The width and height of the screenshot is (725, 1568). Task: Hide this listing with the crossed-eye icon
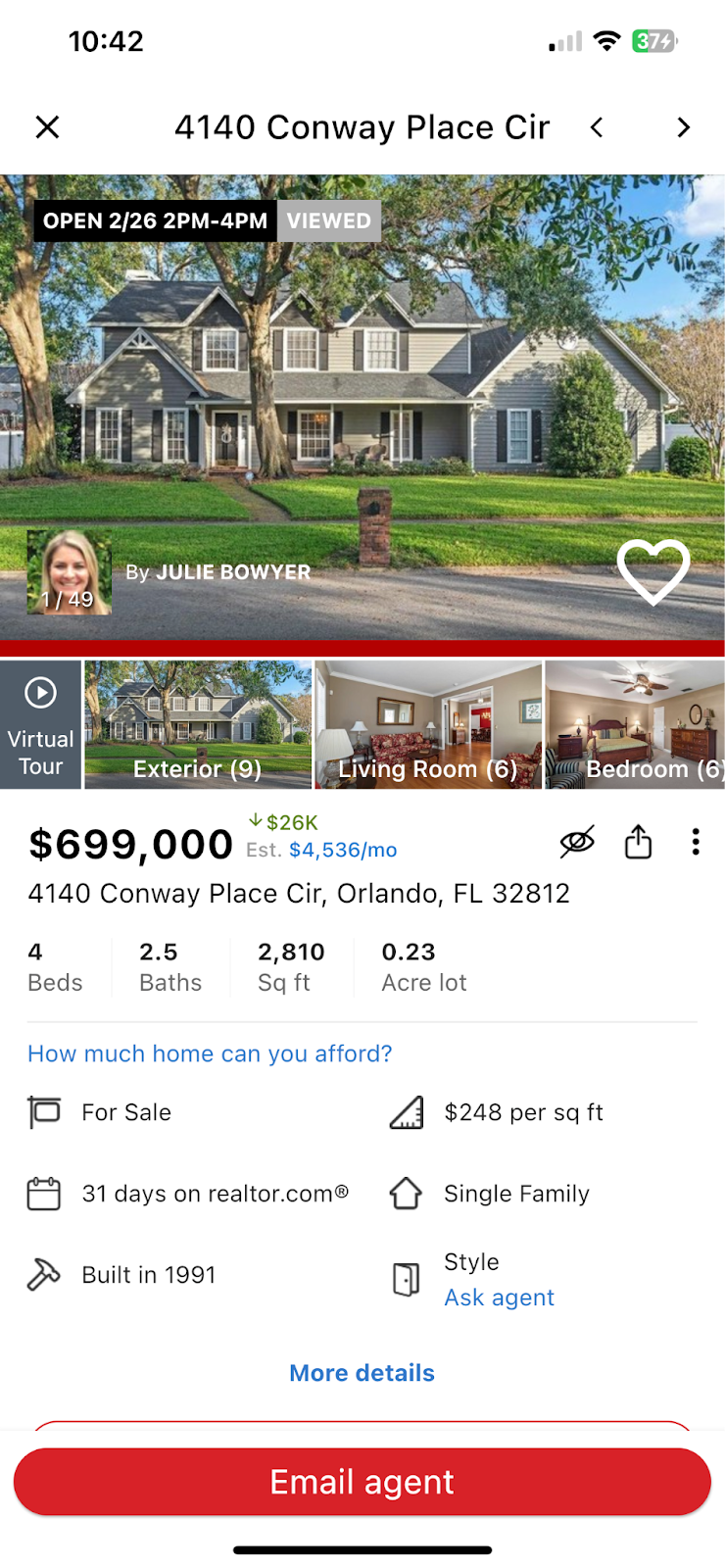[577, 842]
